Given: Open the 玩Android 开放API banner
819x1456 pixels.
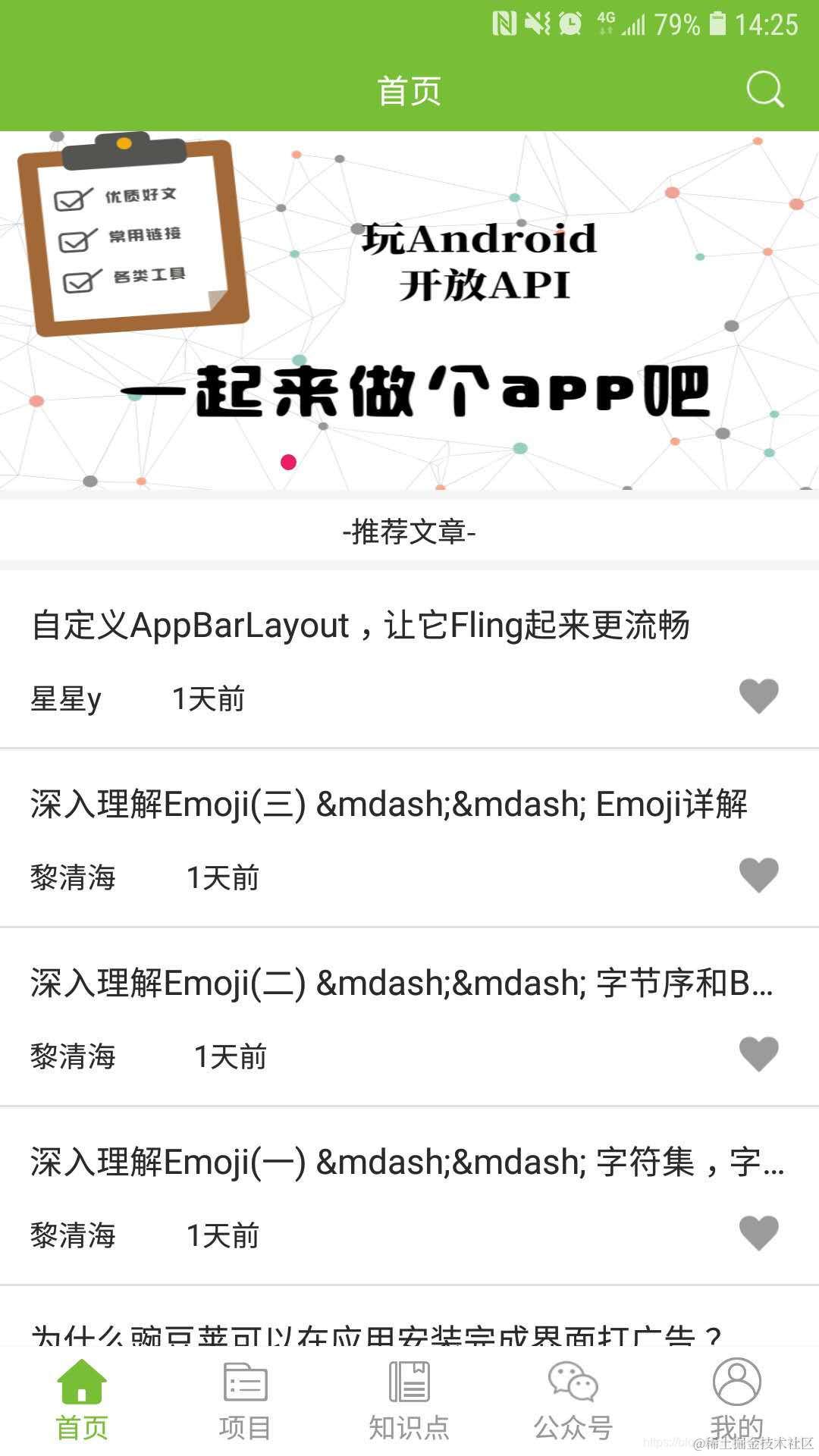Looking at the screenshot, I should (409, 311).
